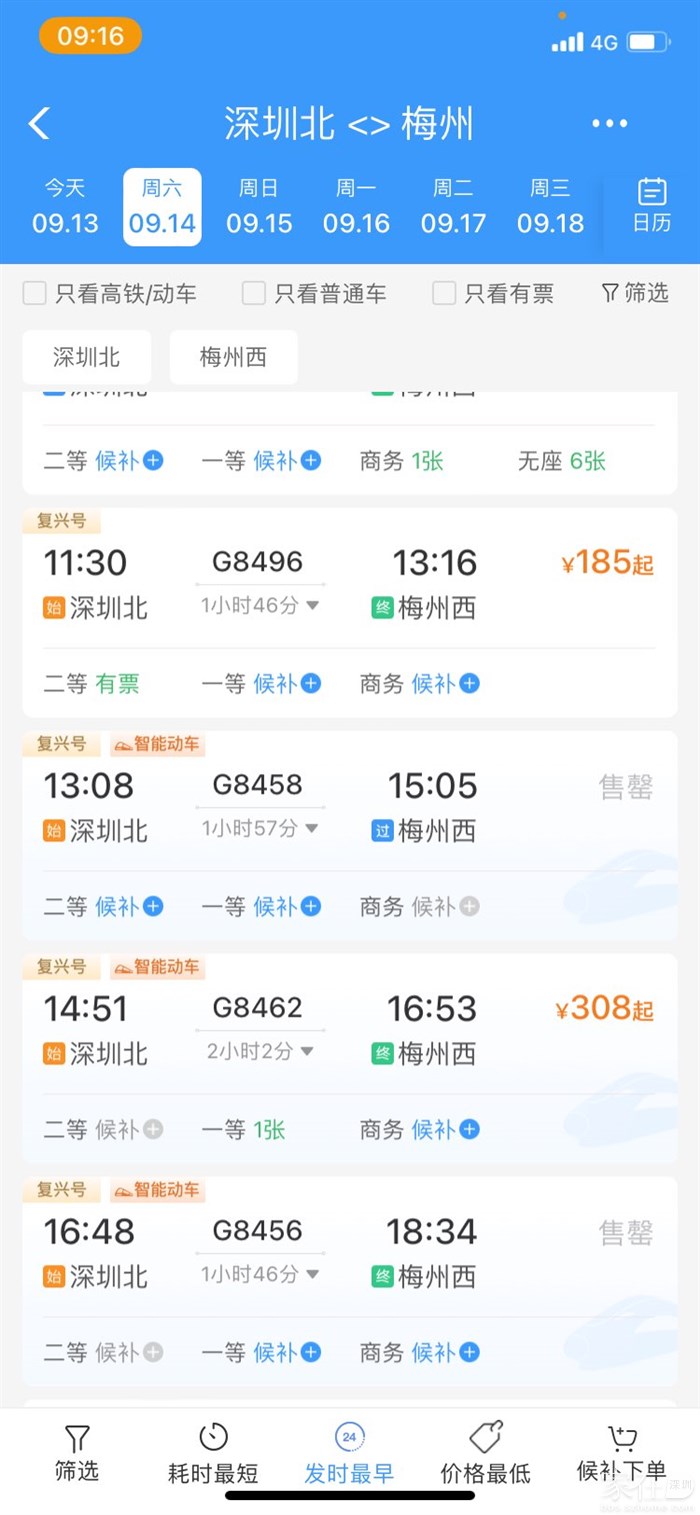This screenshot has height=1515, width=700.
Task: Tap 筛选 in the bottom bar
Action: point(77,1453)
